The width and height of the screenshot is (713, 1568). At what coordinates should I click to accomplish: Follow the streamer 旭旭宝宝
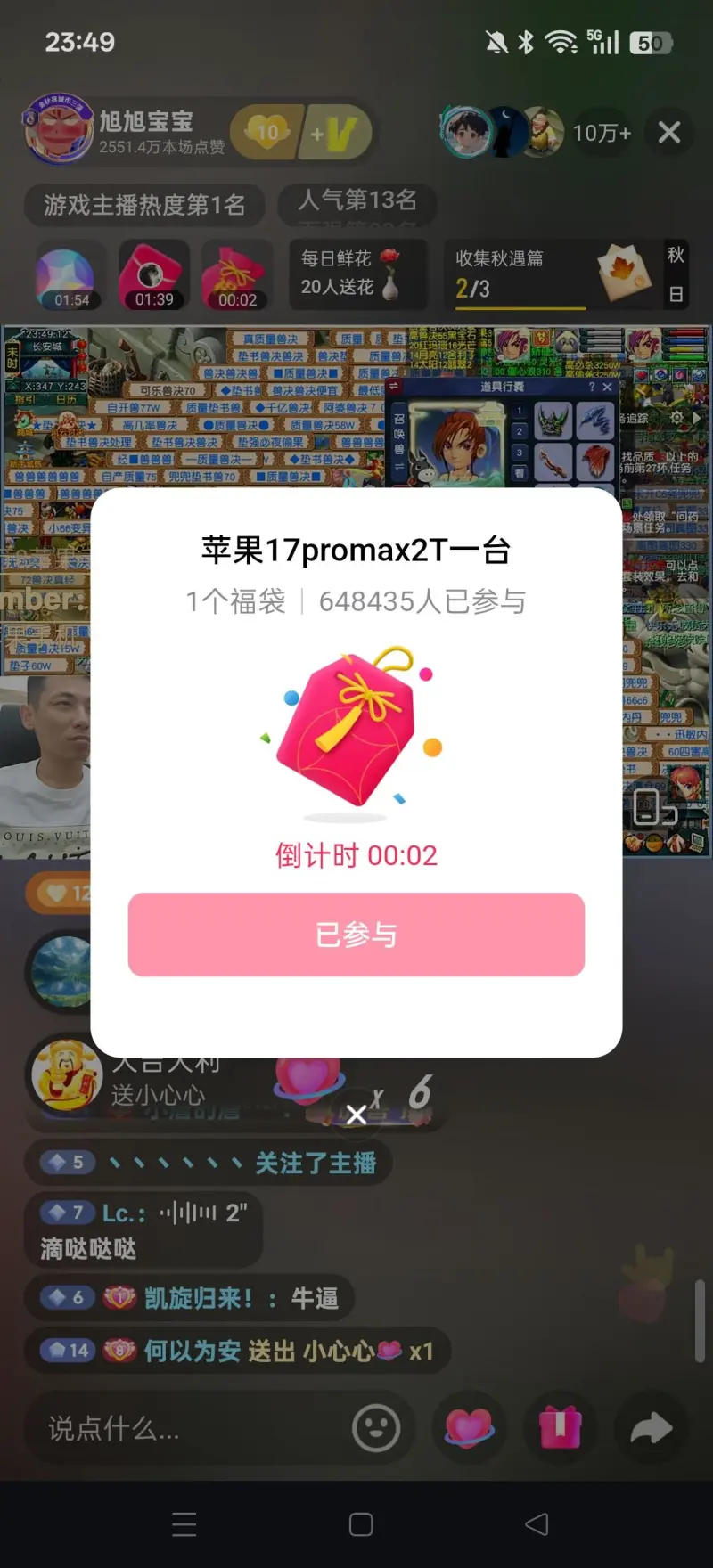click(x=339, y=133)
